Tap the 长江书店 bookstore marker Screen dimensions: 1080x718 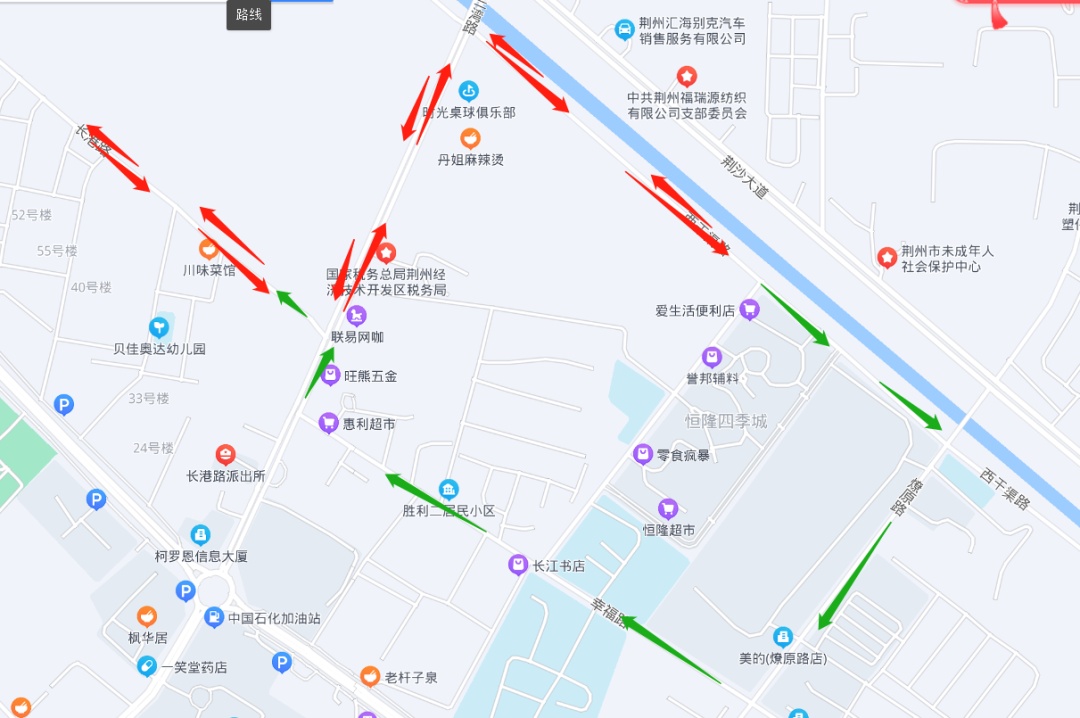click(x=517, y=565)
